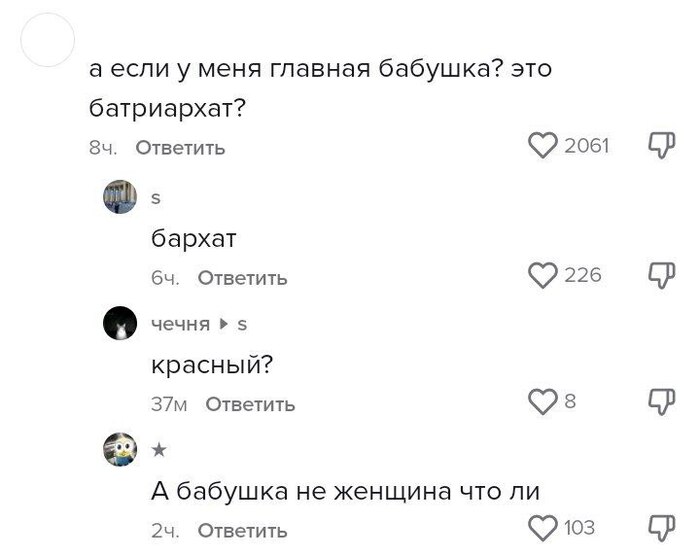700x556 pixels.
Task: Like the "А бабушка не женщина" comment
Action: click(x=542, y=527)
